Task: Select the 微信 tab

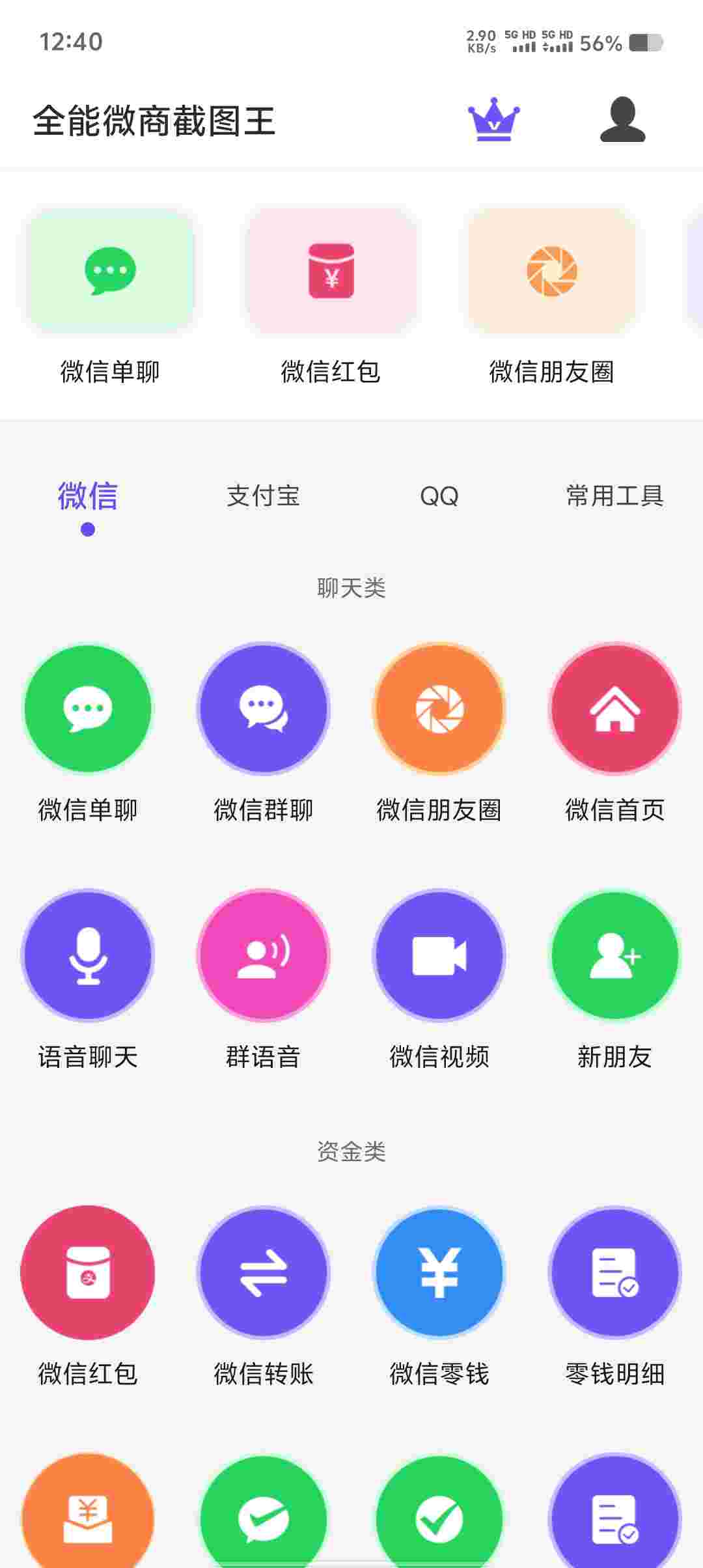Action: click(x=88, y=496)
